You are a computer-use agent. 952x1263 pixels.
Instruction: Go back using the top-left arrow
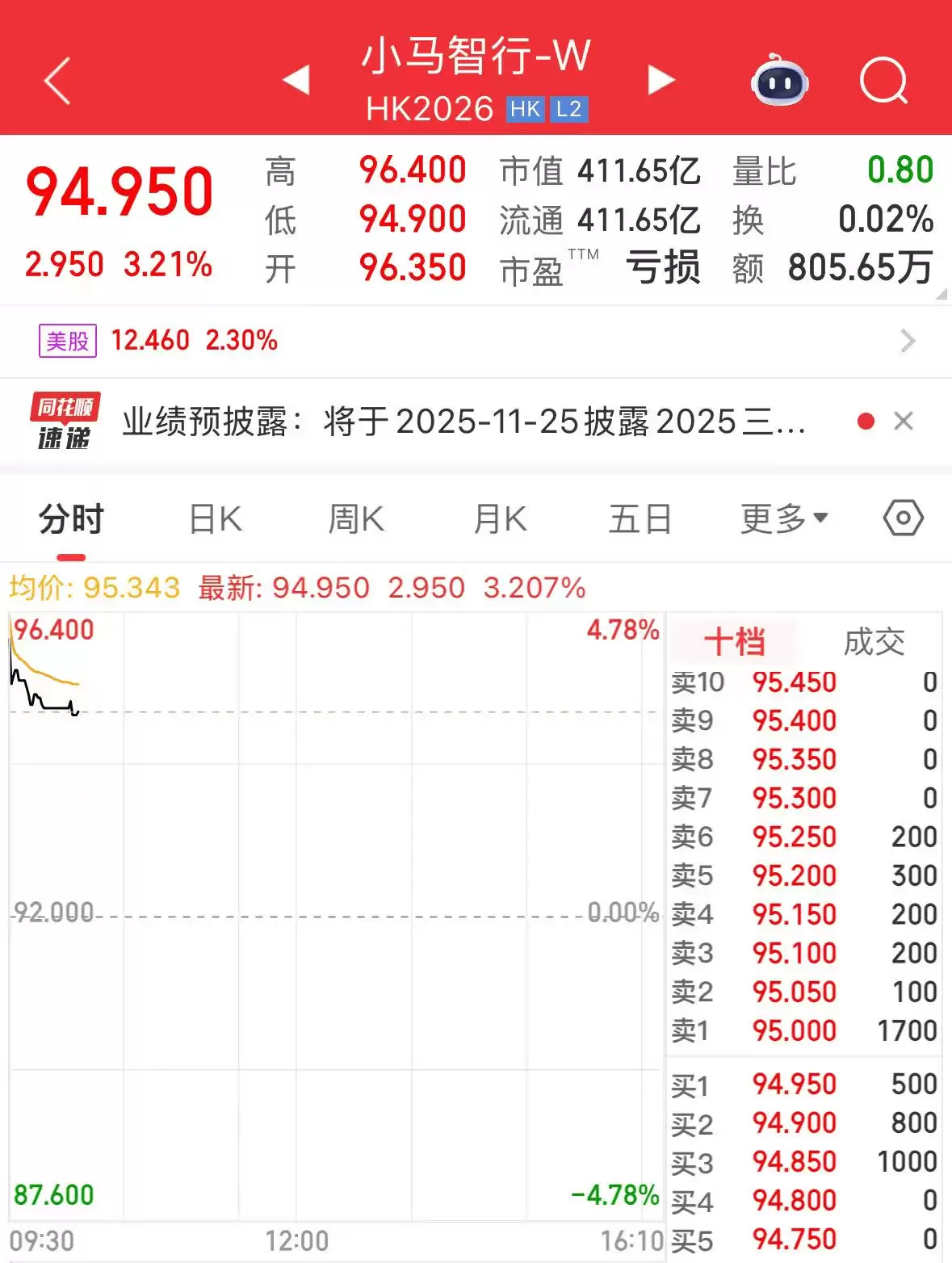pos(57,81)
